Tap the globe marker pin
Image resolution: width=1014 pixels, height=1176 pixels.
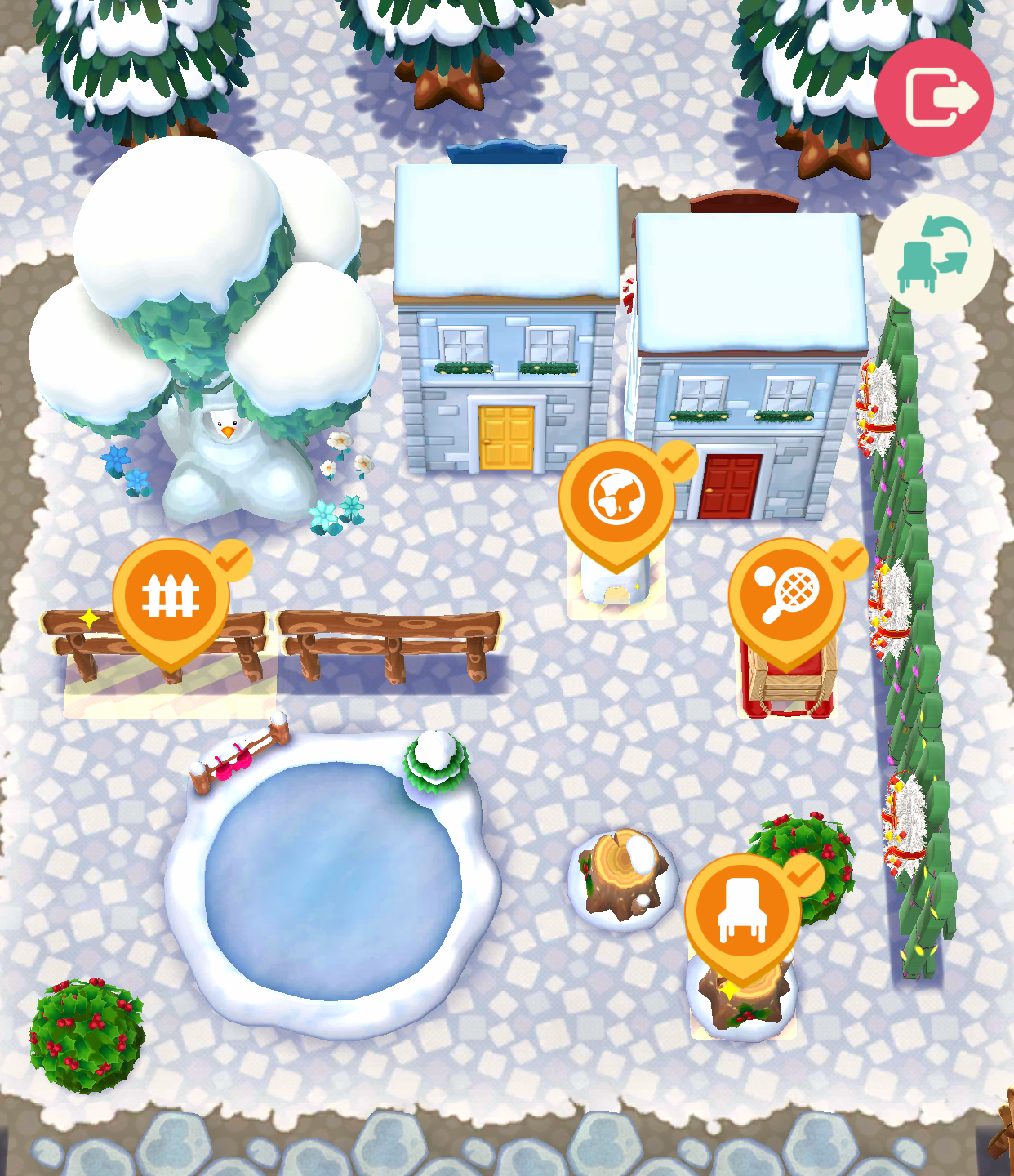(617, 498)
